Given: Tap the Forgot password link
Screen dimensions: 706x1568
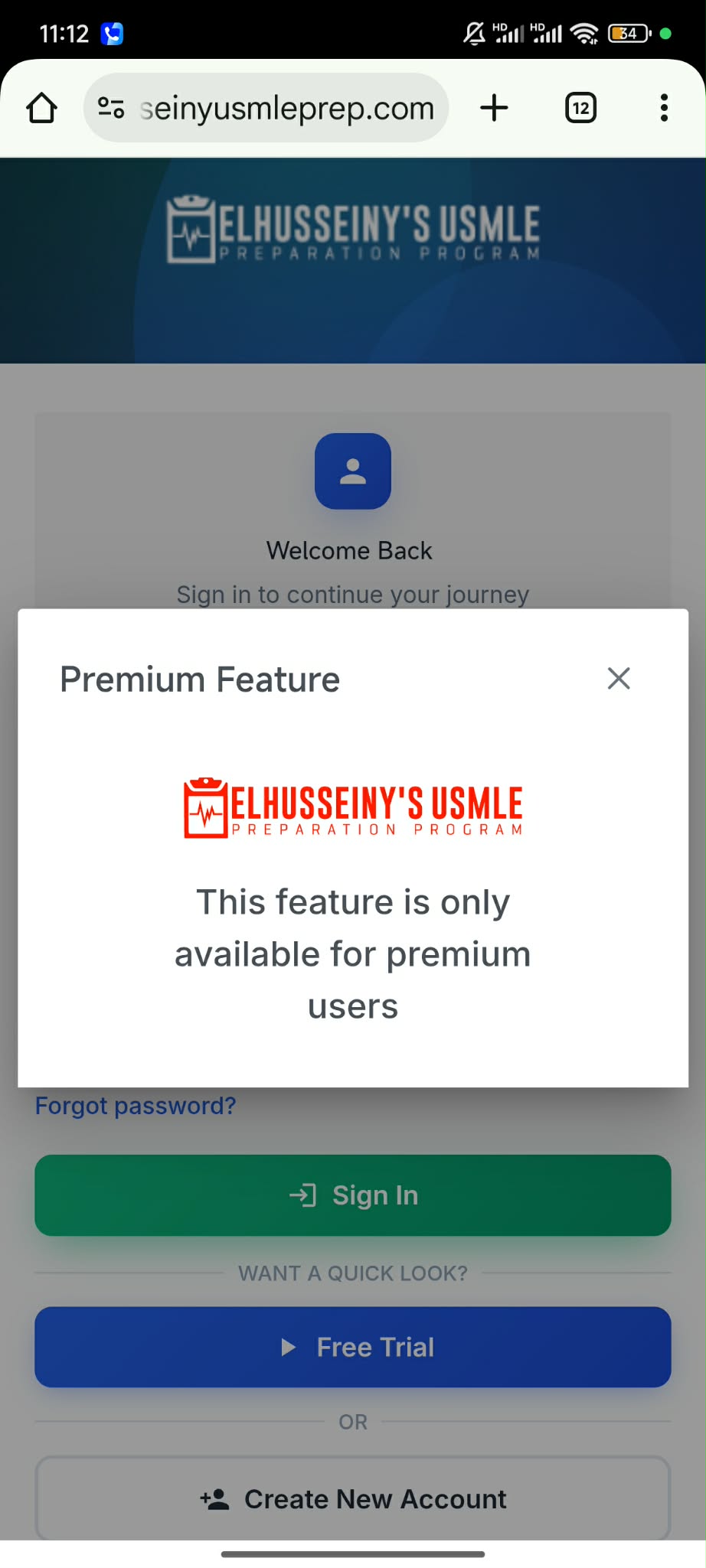Looking at the screenshot, I should tap(136, 1106).
